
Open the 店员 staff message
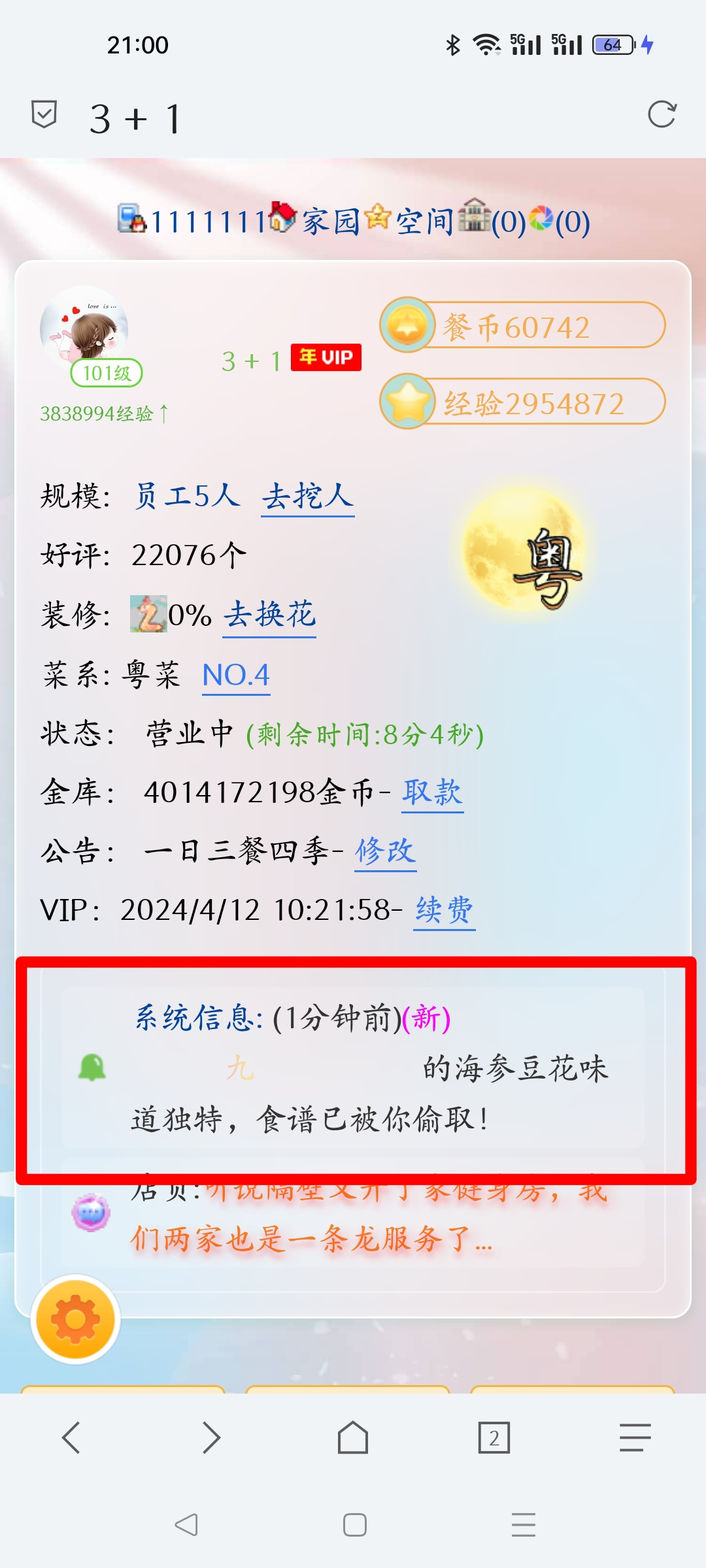(353, 1214)
